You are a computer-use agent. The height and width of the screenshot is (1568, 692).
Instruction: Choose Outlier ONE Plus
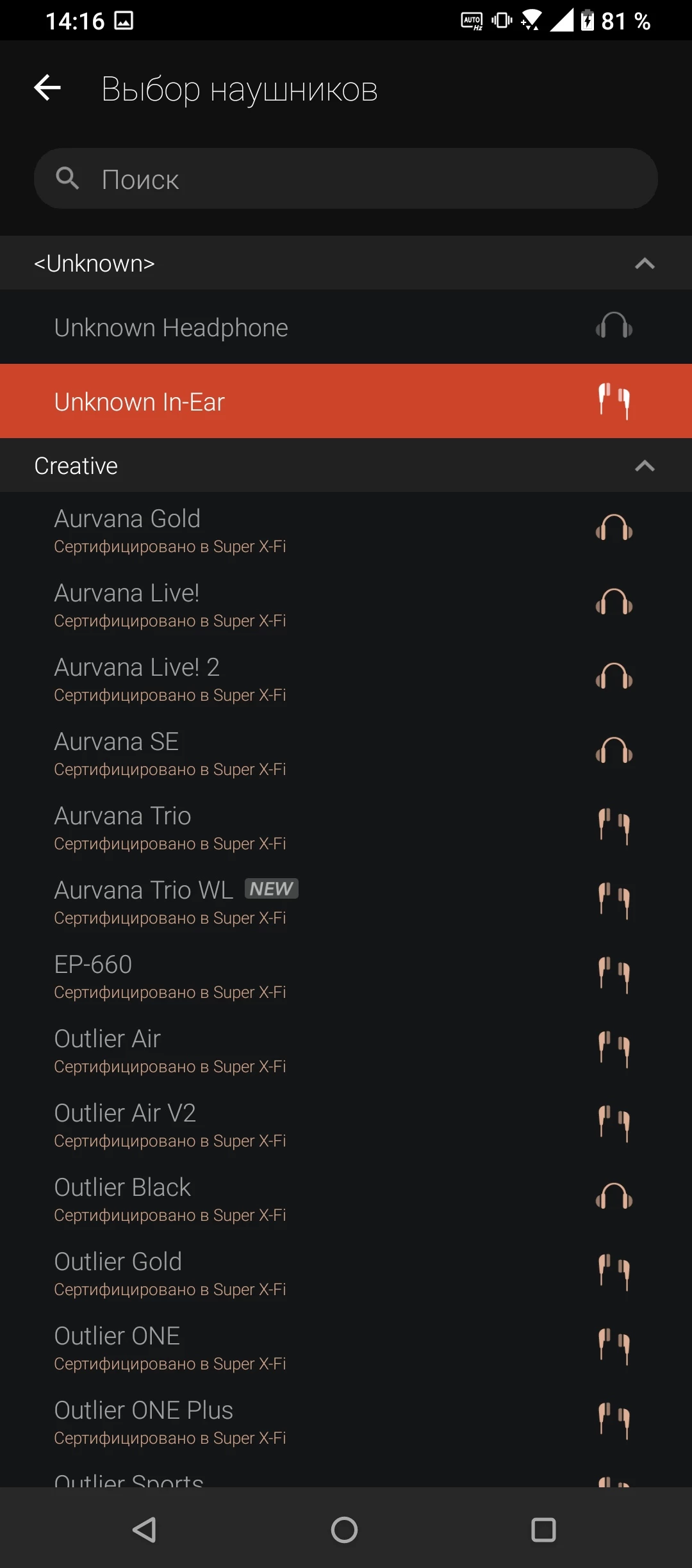coord(346,1421)
